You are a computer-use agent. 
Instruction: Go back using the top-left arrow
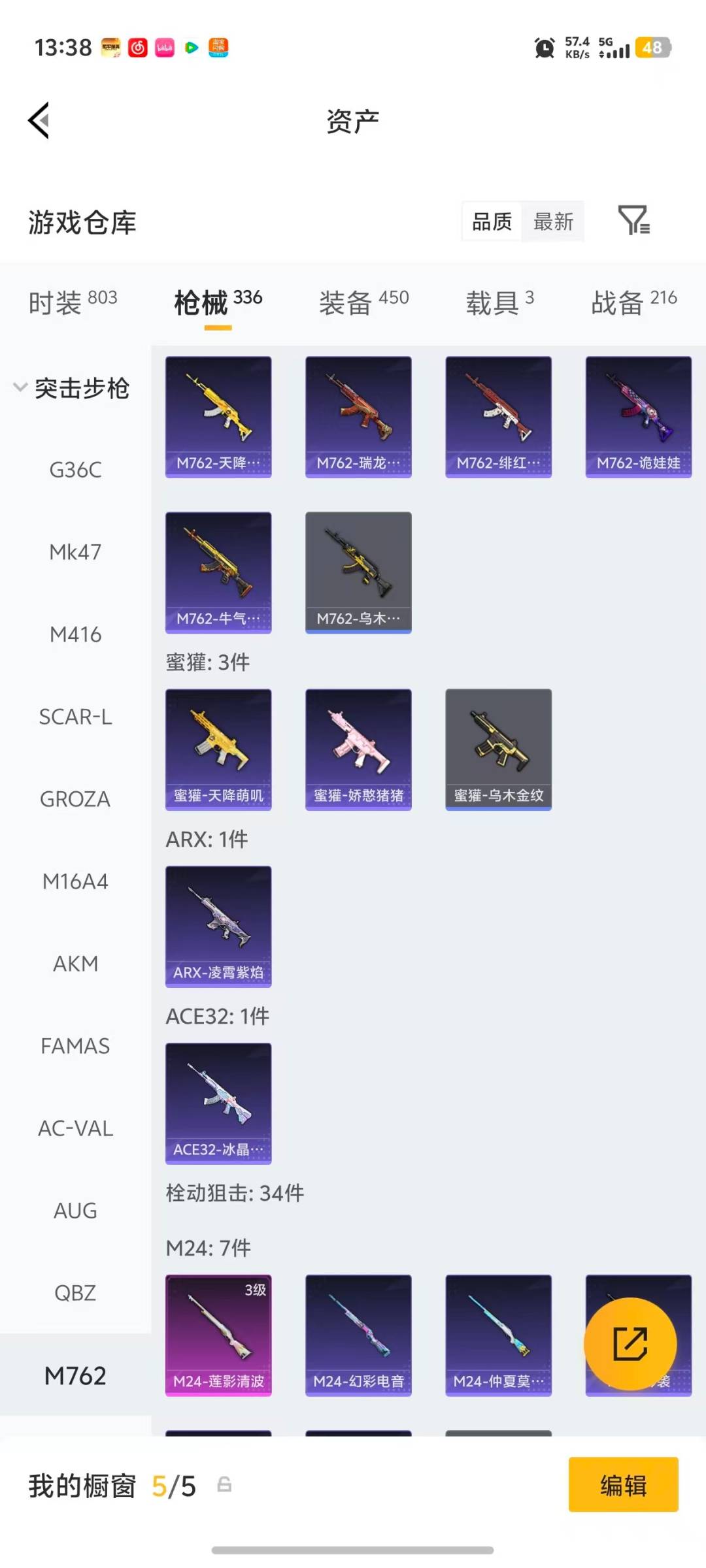pos(39,121)
